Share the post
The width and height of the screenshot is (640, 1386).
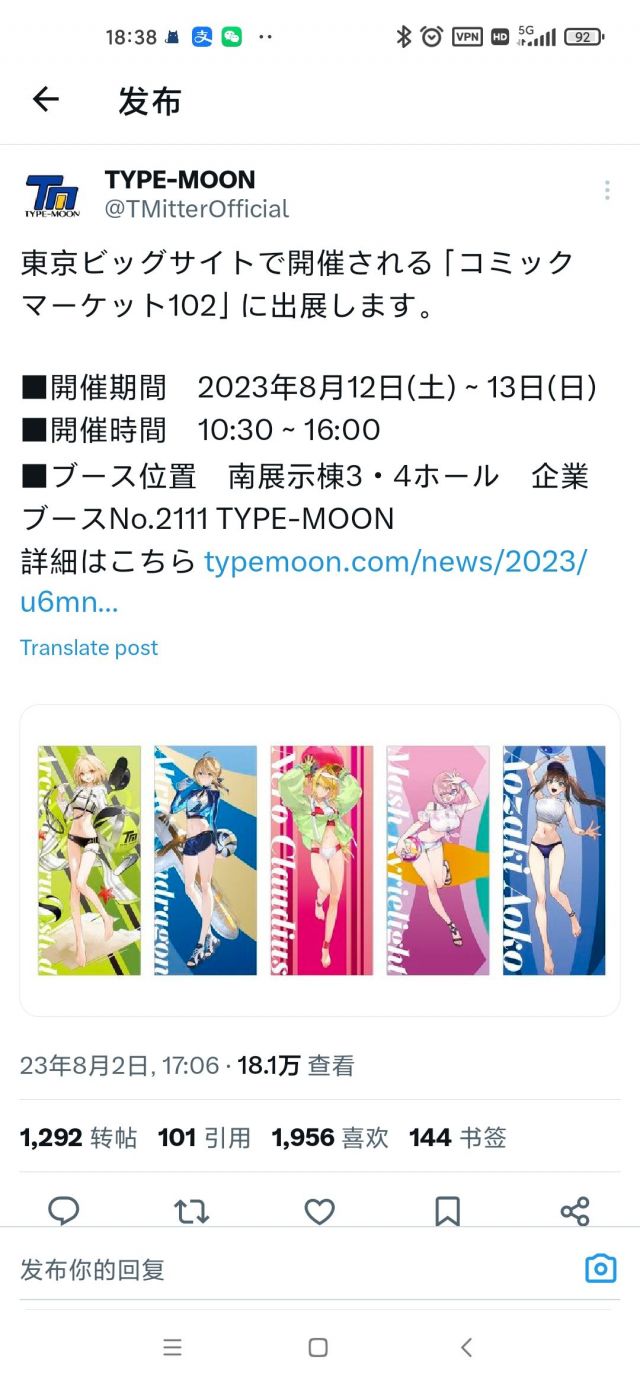(x=575, y=1211)
